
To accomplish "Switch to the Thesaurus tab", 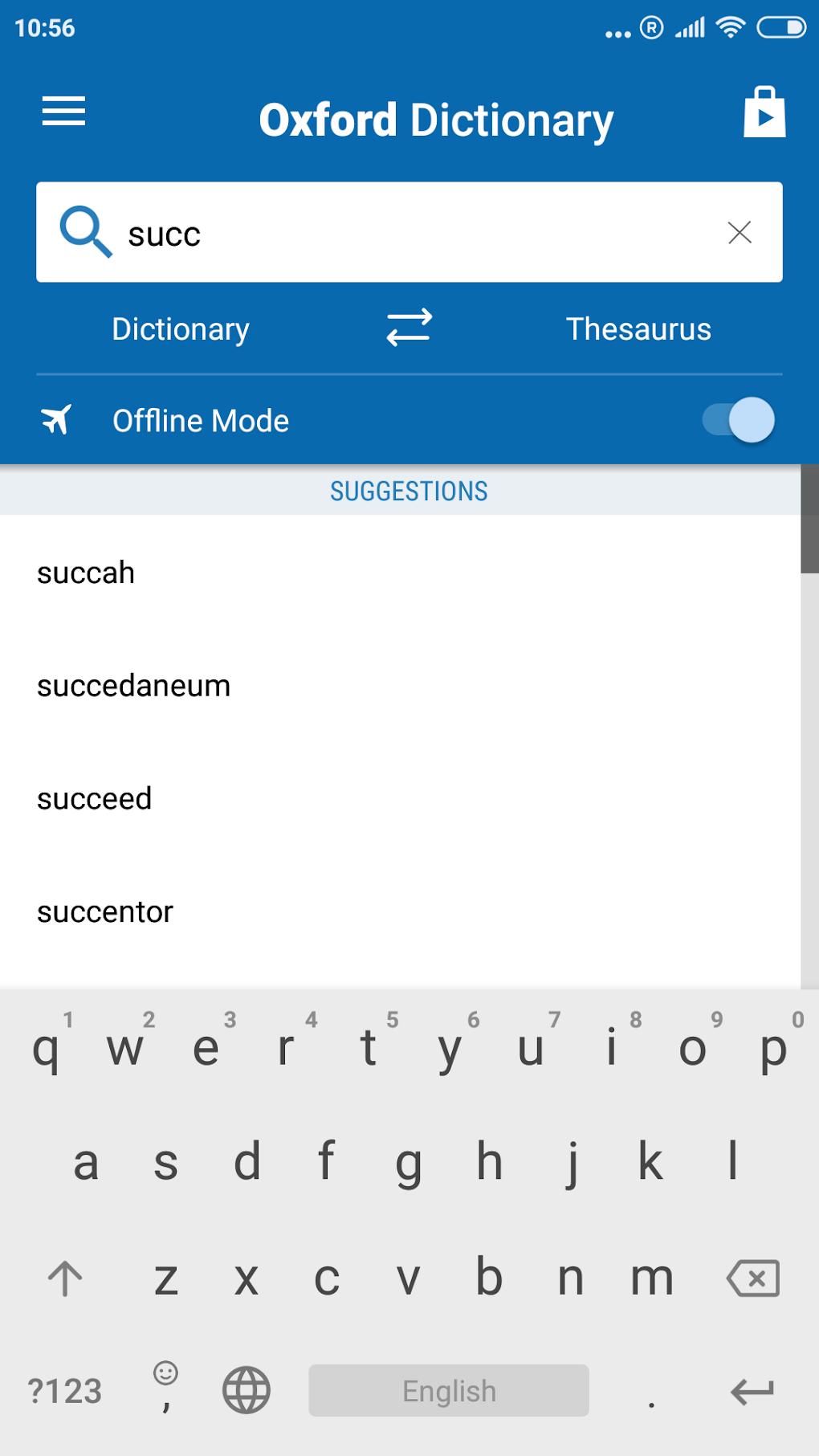I will click(638, 328).
